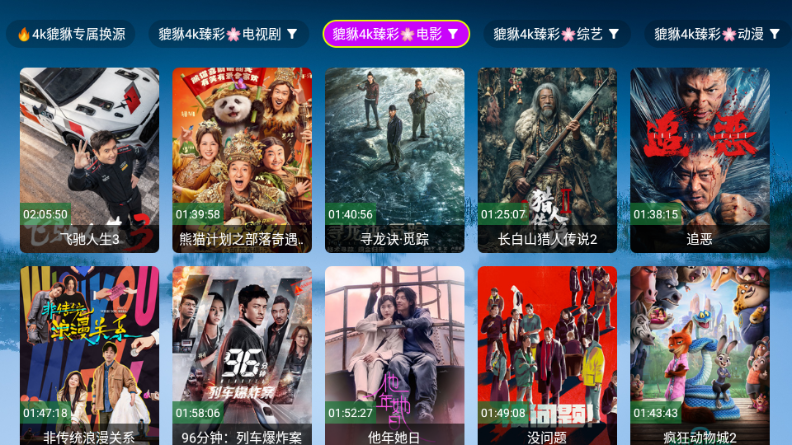Image resolution: width=792 pixels, height=445 pixels.
Task: Open 疯狂动物城2 movie tile
Action: coord(699,355)
